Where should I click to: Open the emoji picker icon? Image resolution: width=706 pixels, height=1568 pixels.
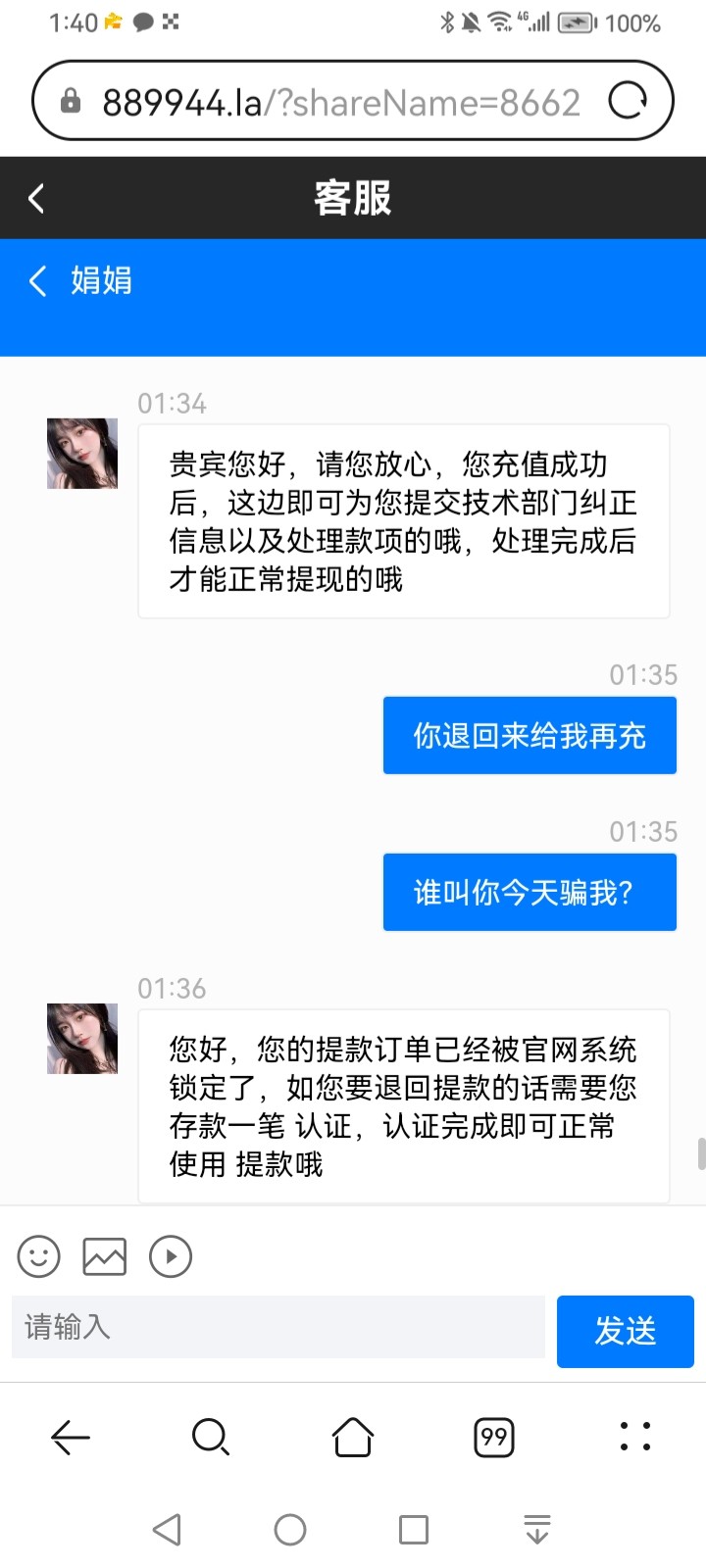pyautogui.click(x=38, y=1255)
